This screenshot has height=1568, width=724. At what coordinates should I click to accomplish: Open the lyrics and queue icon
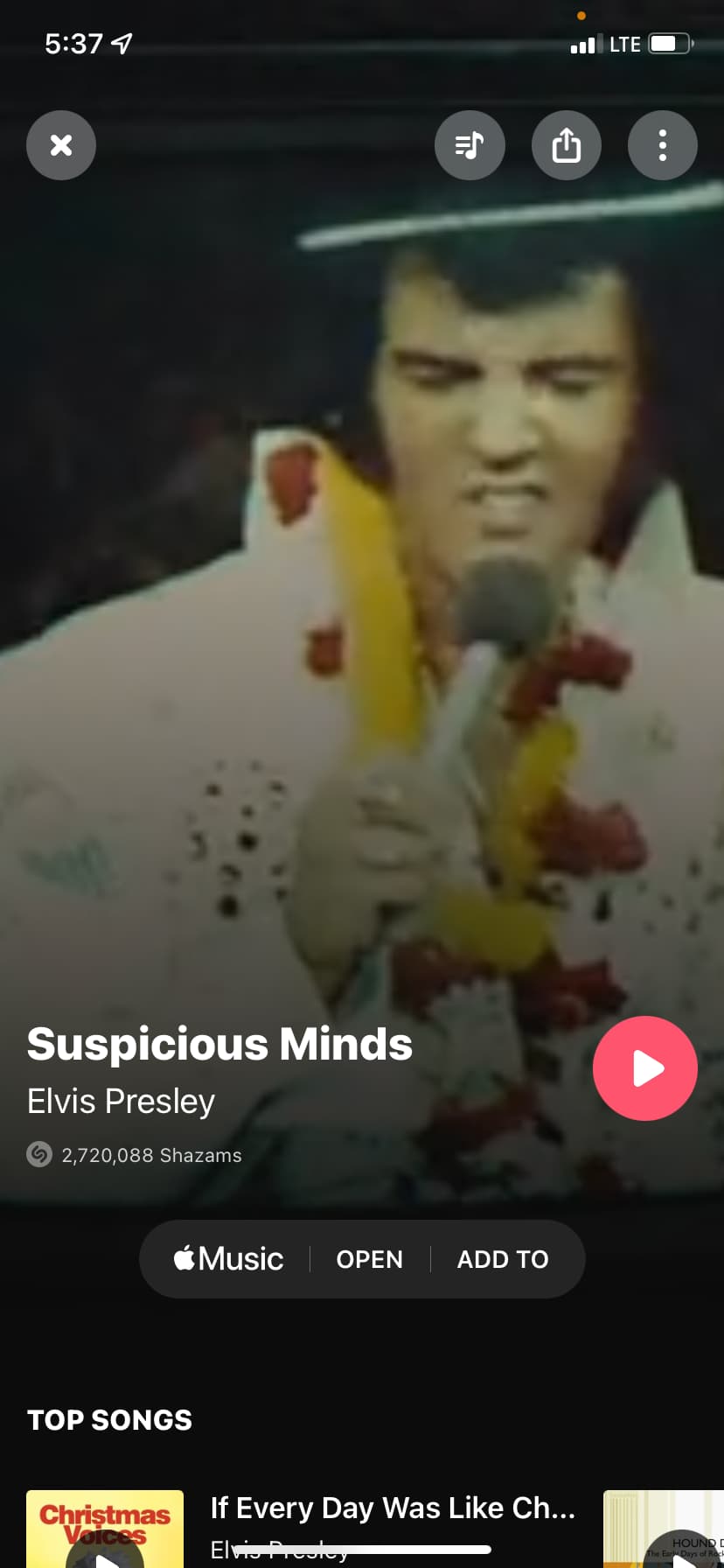click(470, 145)
